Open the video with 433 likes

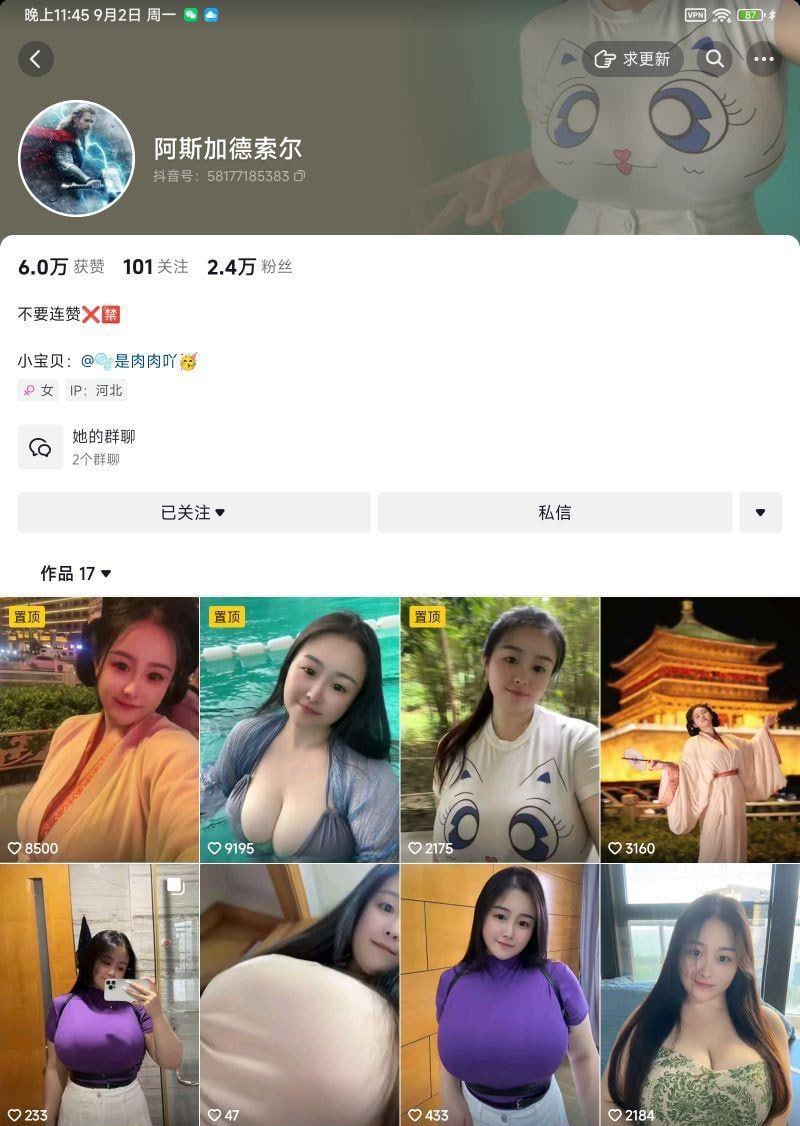coord(499,995)
